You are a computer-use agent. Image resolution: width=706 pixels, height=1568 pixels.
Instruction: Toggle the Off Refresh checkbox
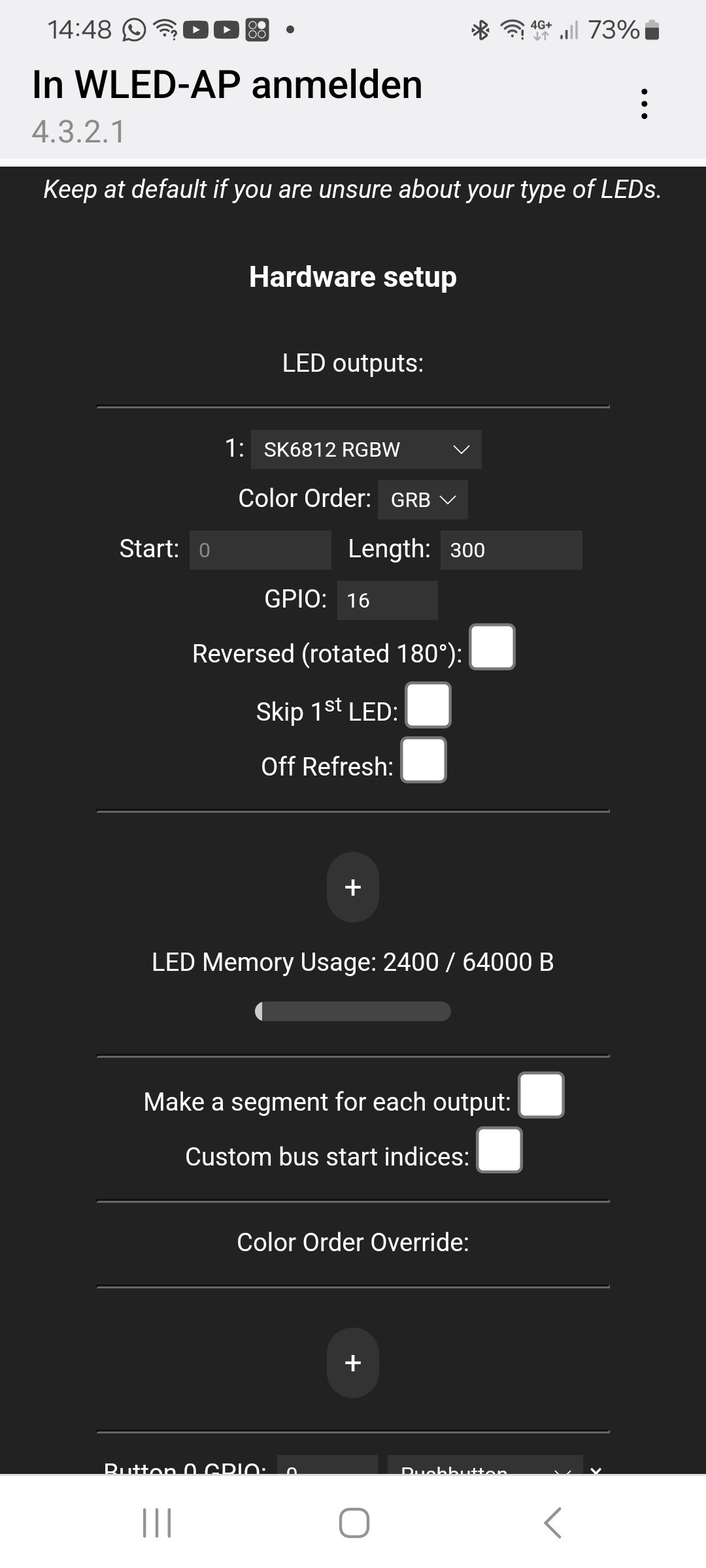[424, 760]
